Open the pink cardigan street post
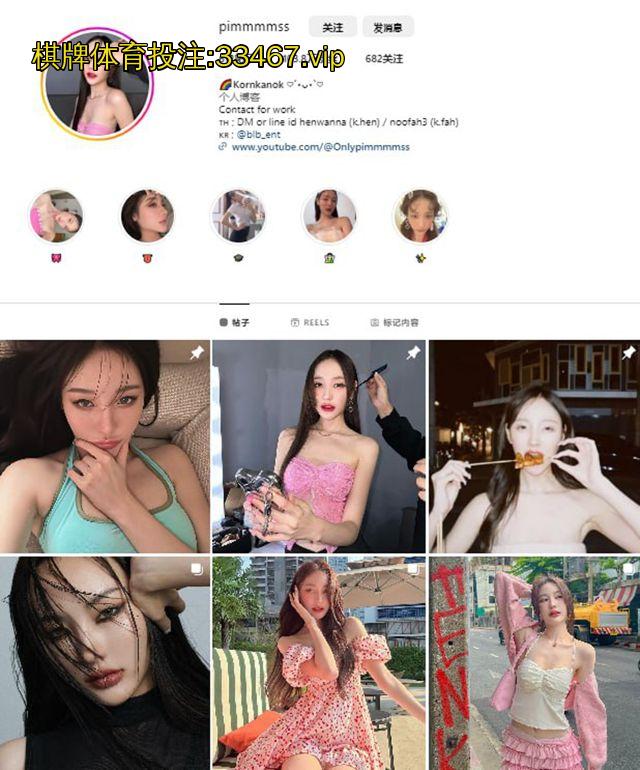This screenshot has width=640, height=770. [x=533, y=663]
